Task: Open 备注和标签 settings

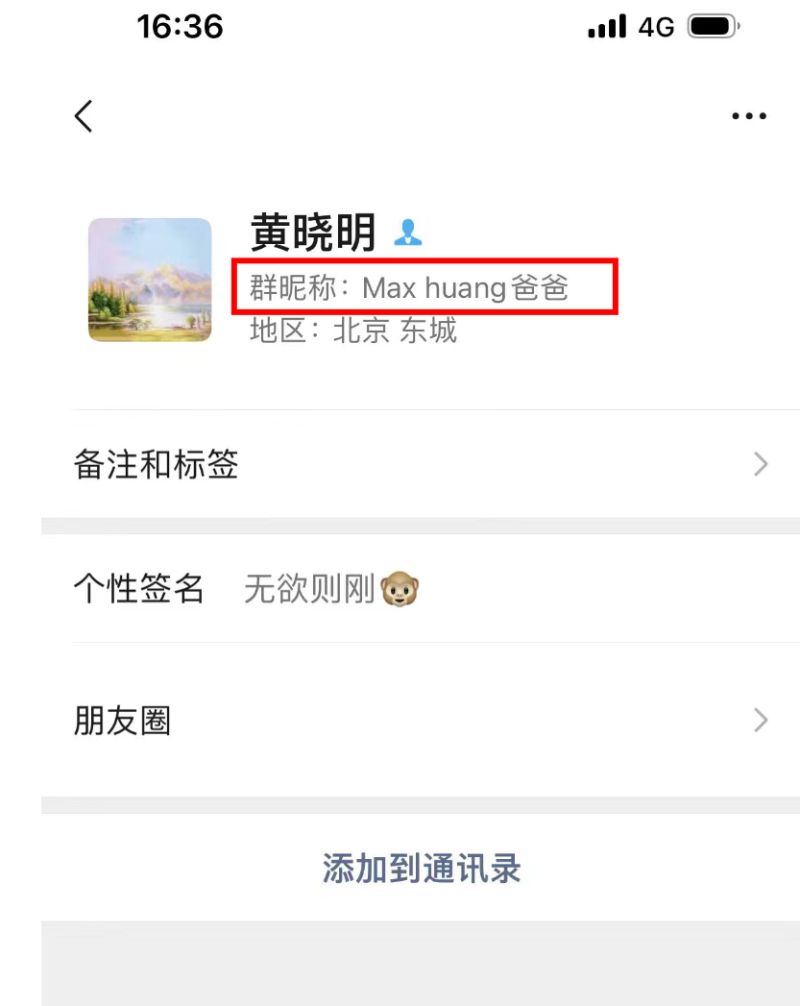Action: point(420,464)
